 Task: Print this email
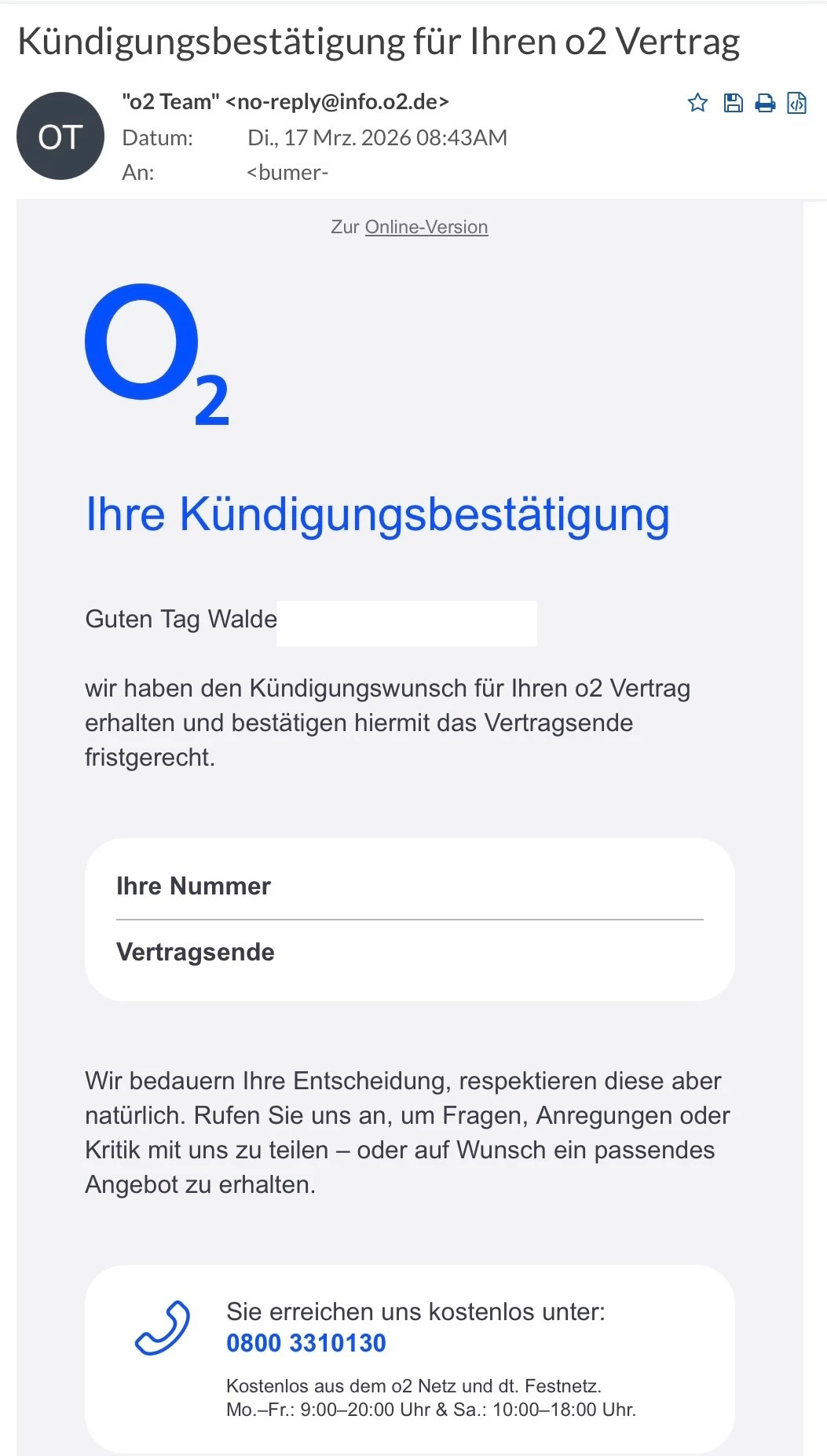[x=765, y=103]
